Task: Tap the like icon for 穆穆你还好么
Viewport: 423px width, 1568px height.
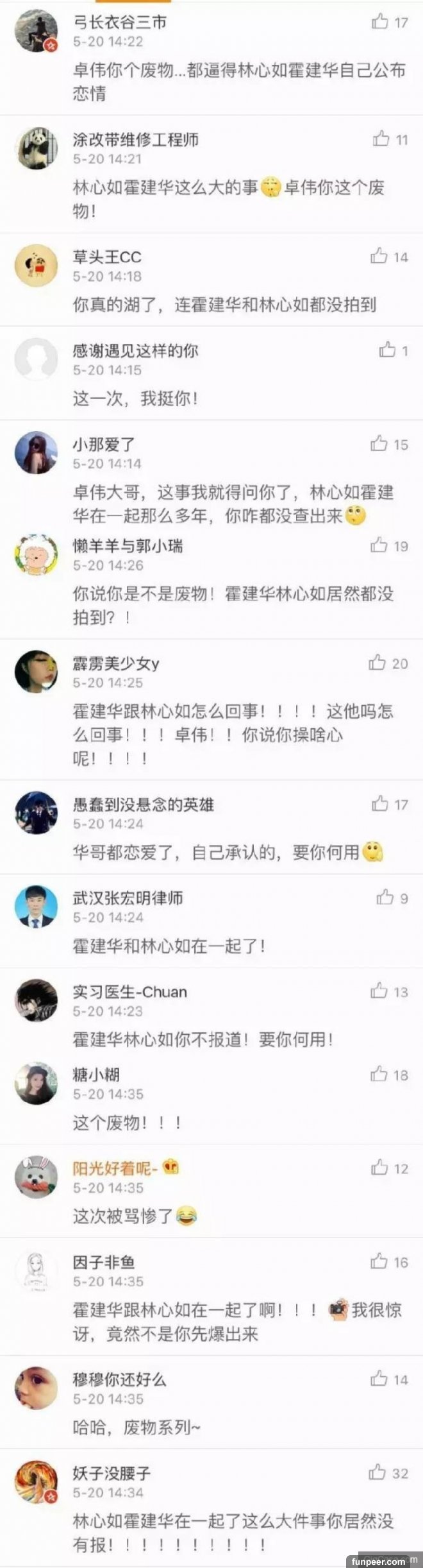Action: 379,1378
